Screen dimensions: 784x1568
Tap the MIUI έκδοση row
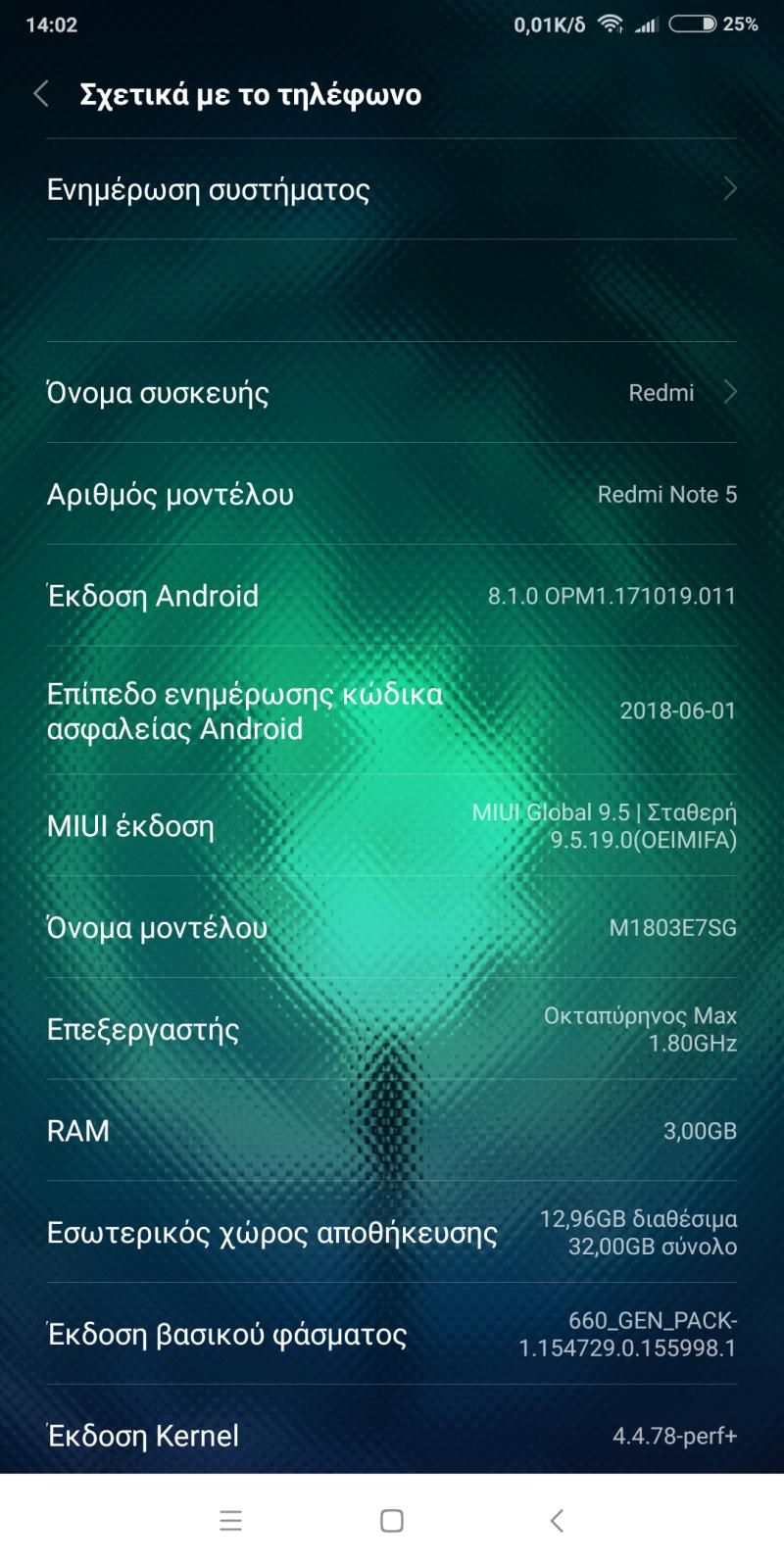(392, 825)
